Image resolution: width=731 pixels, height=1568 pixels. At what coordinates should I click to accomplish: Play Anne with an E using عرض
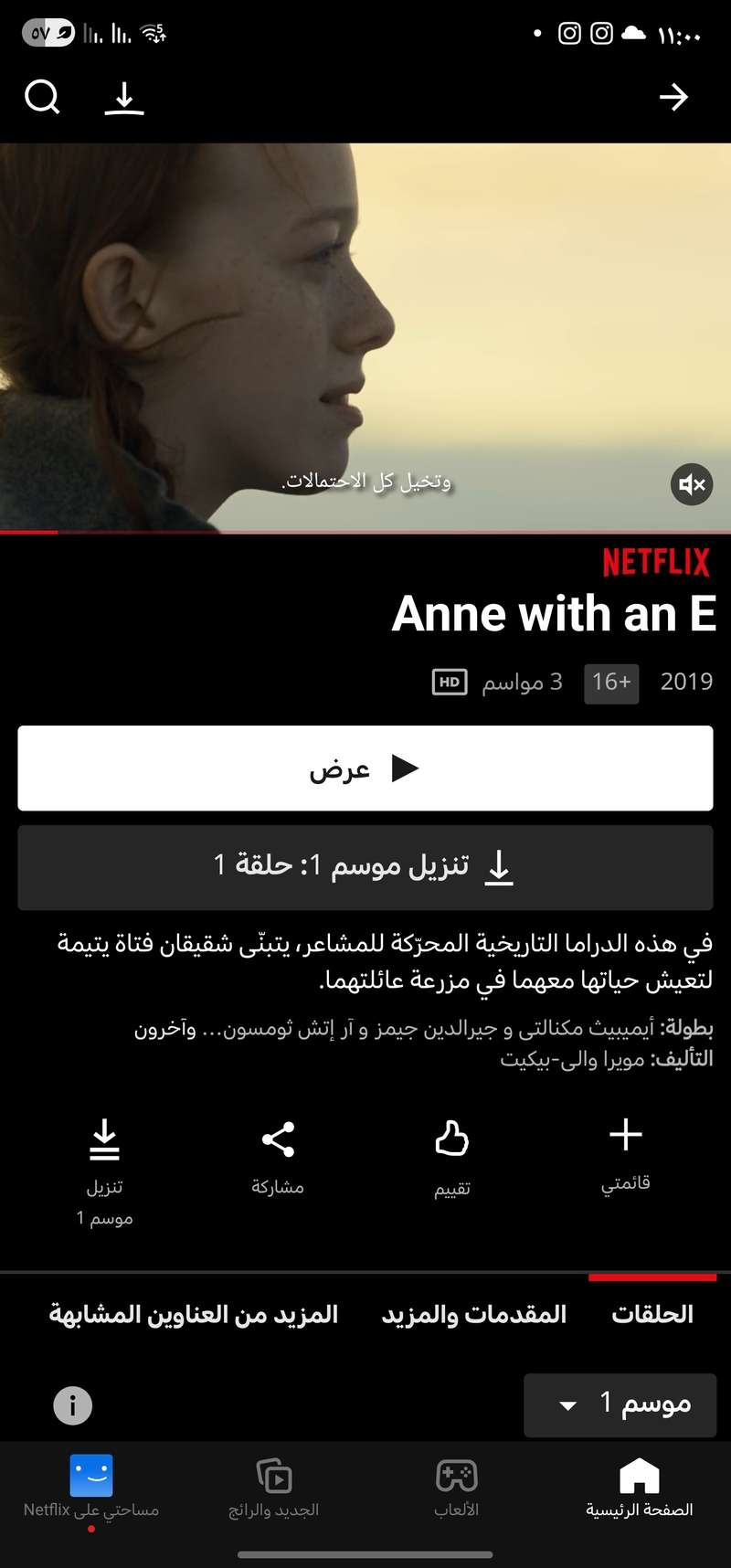tap(365, 768)
